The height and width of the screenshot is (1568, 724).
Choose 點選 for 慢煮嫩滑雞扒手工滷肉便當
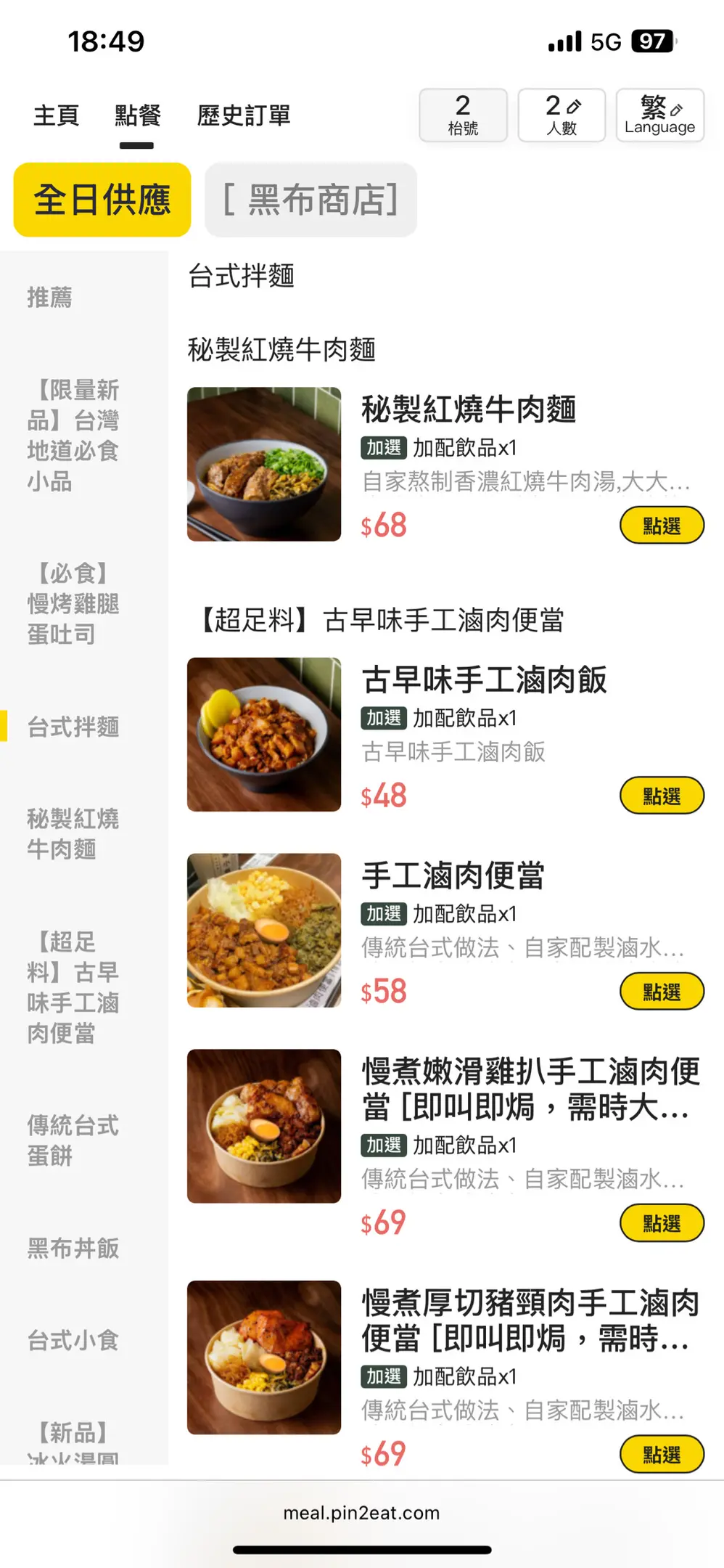click(662, 1223)
